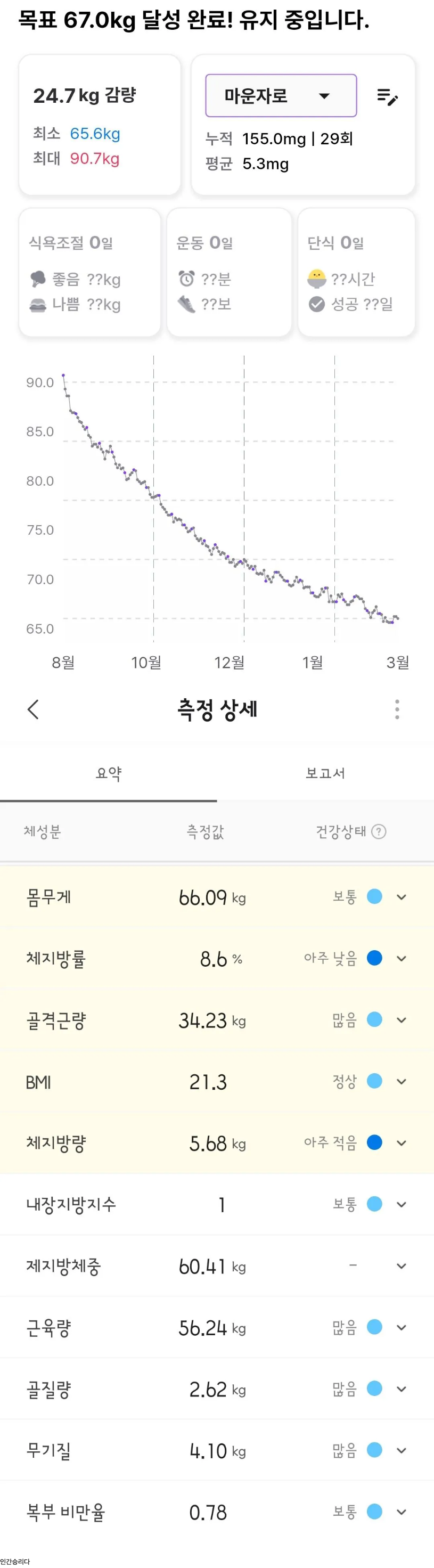Expand the 내장지방지수 details

click(x=401, y=1205)
